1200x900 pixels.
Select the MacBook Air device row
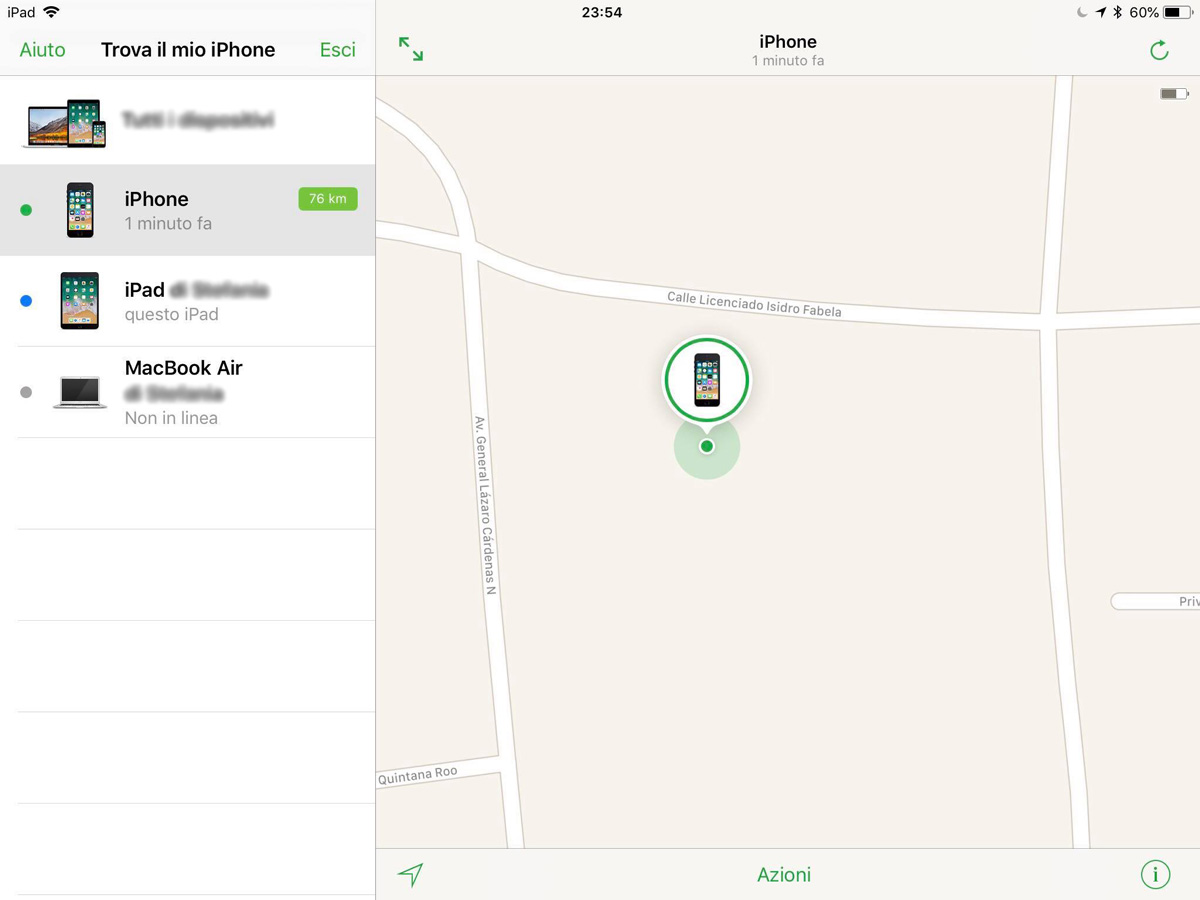[x=188, y=392]
